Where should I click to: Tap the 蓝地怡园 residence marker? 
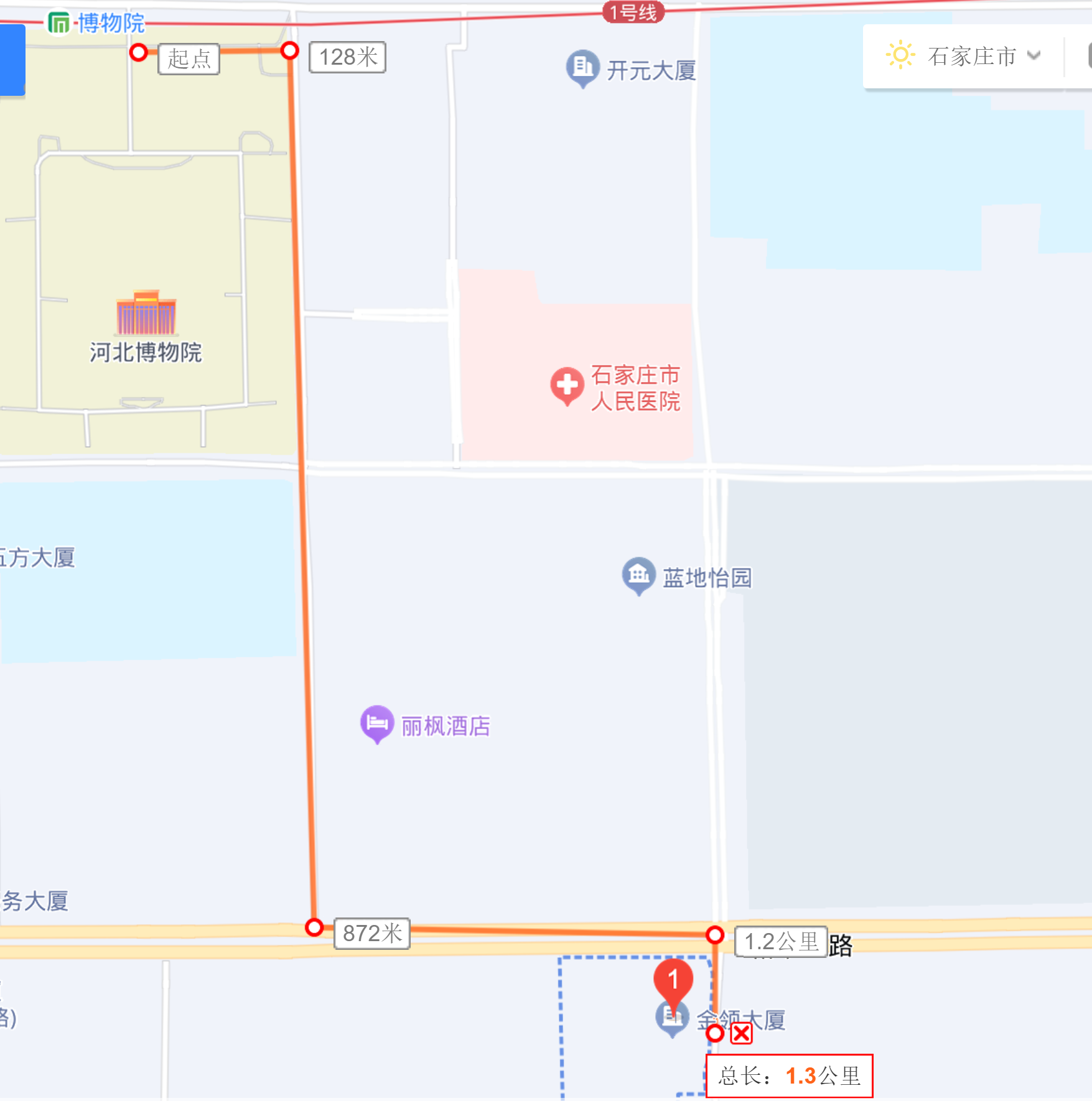point(638,575)
